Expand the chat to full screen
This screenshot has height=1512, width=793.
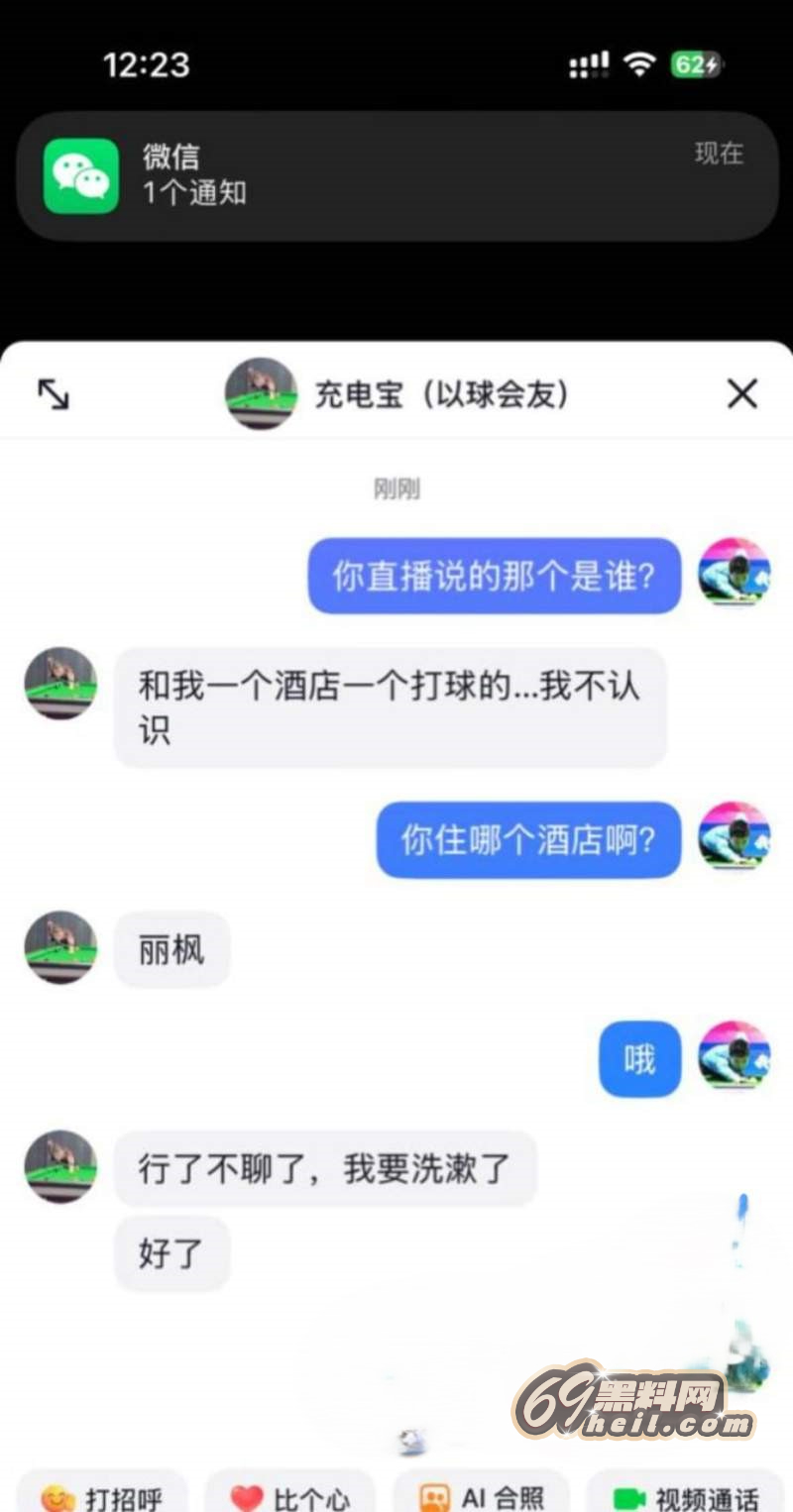pyautogui.click(x=54, y=394)
